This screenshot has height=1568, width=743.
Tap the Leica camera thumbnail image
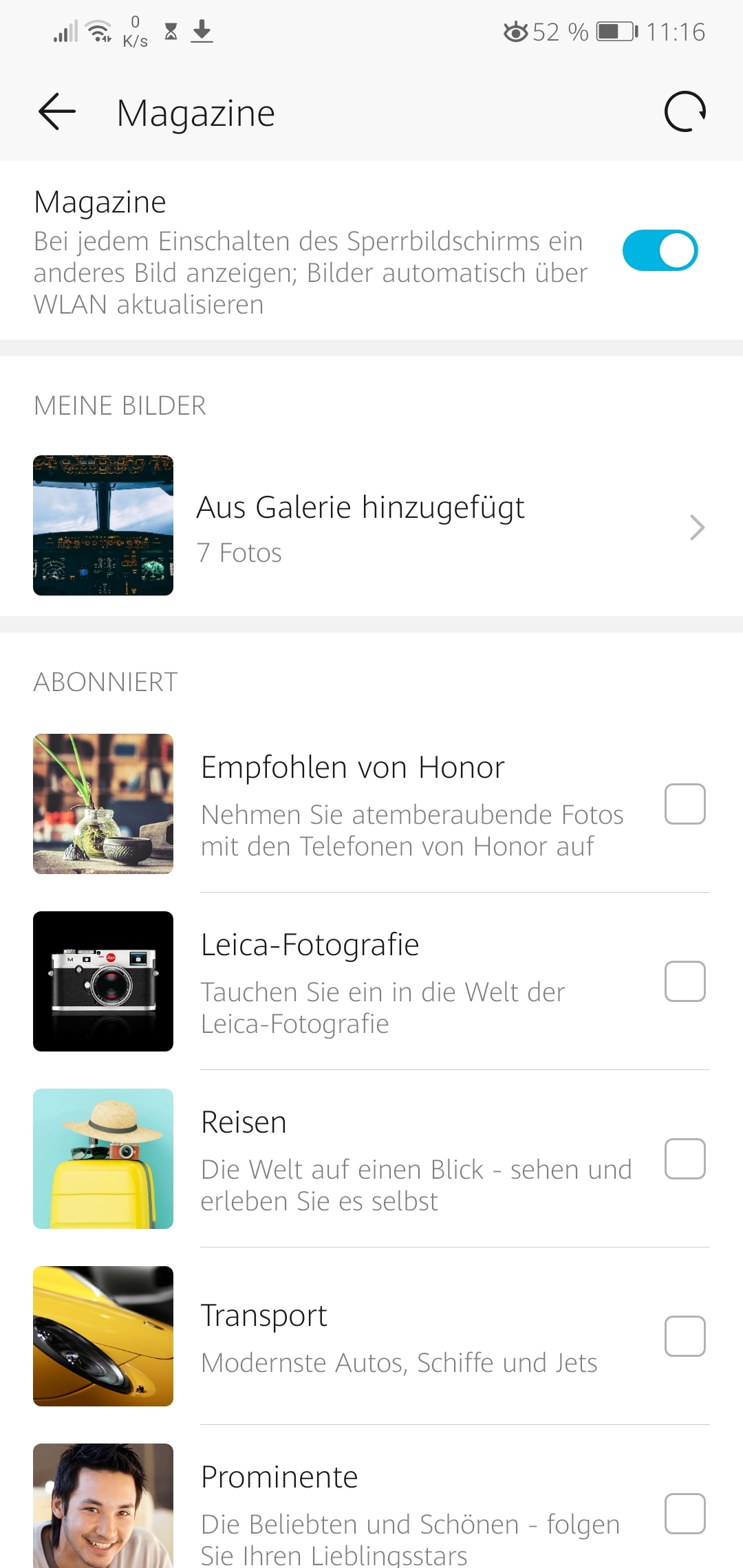[103, 981]
